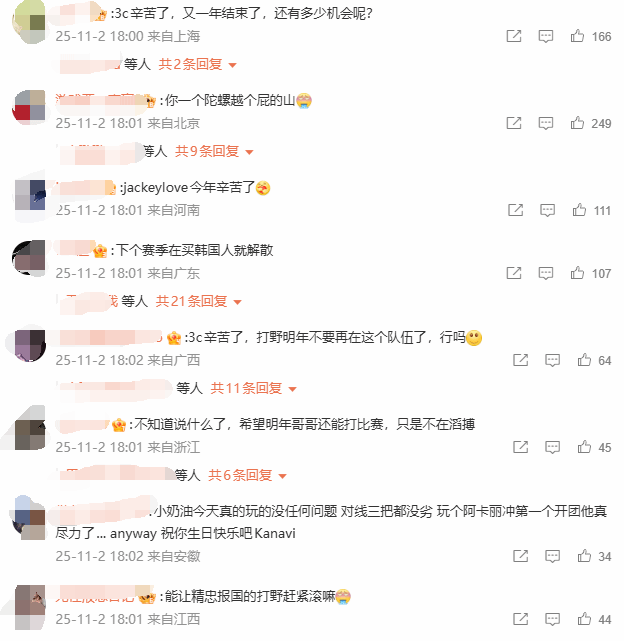The height and width of the screenshot is (641, 624).
Task: Share the "你一个陀螺越个屁的山" comment
Action: 513,123
